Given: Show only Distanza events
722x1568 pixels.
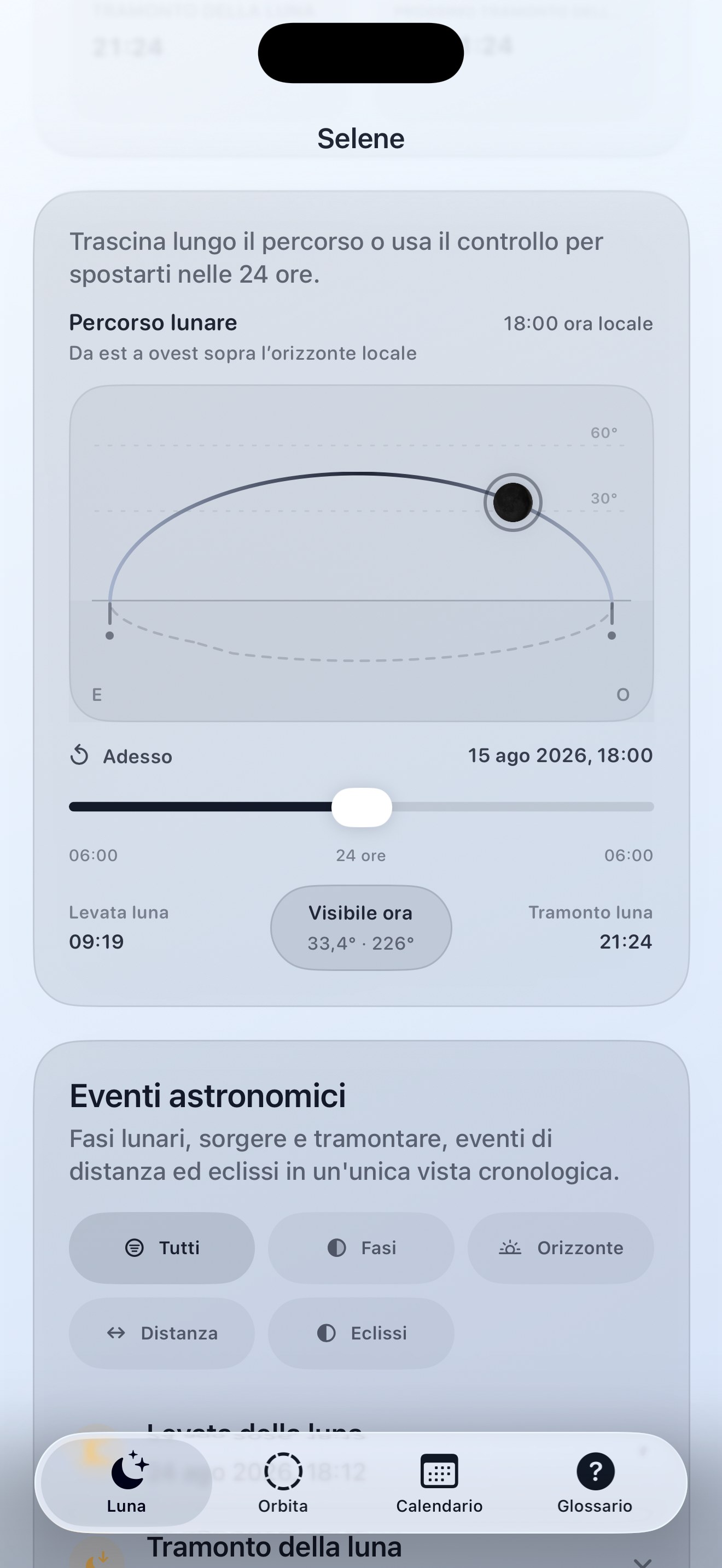Looking at the screenshot, I should coord(162,1333).
